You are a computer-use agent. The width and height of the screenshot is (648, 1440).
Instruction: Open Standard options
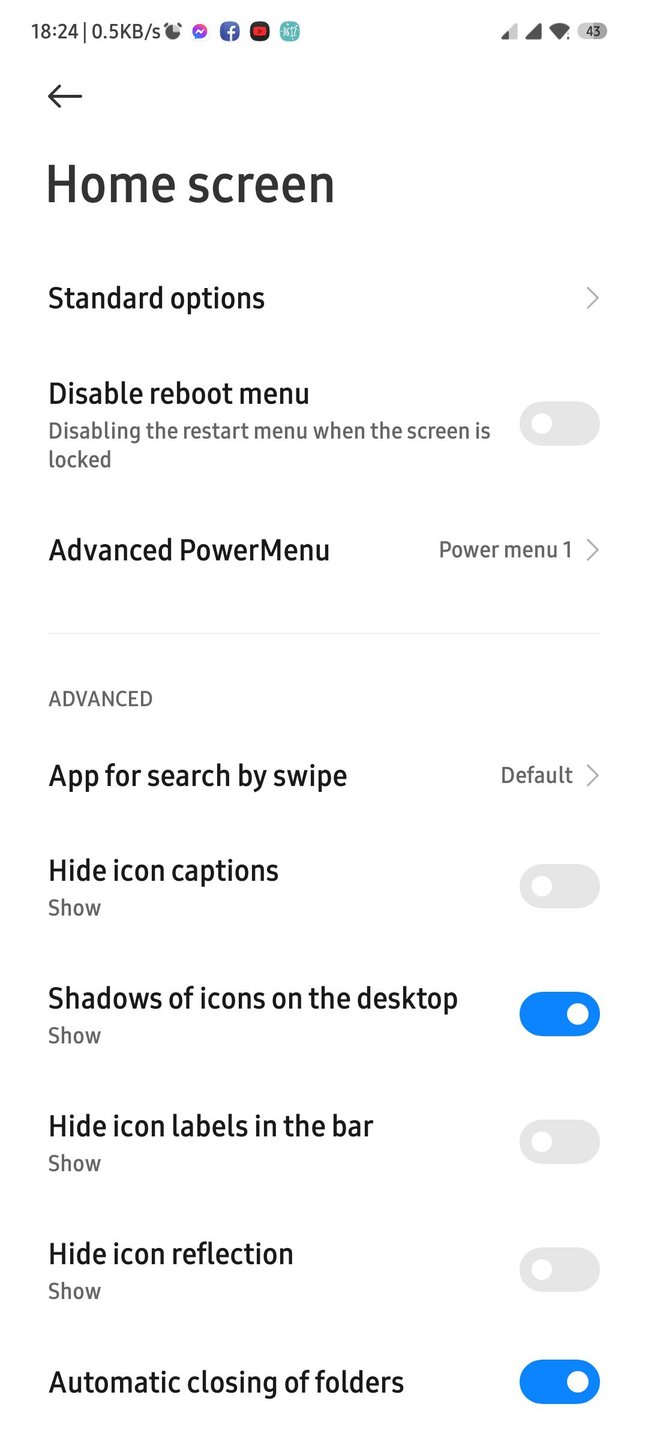324,298
